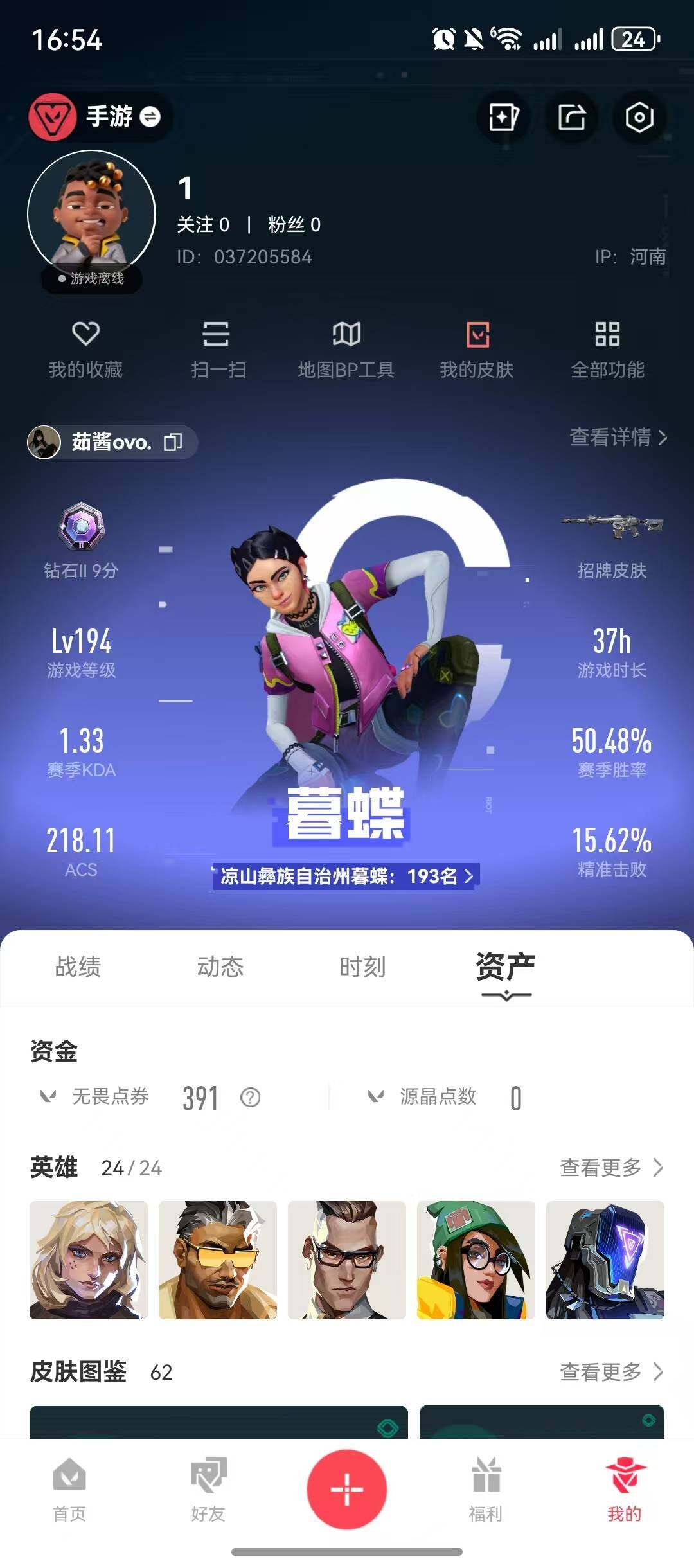Open settings via the gear icon
The width and height of the screenshot is (694, 1568).
(x=638, y=117)
